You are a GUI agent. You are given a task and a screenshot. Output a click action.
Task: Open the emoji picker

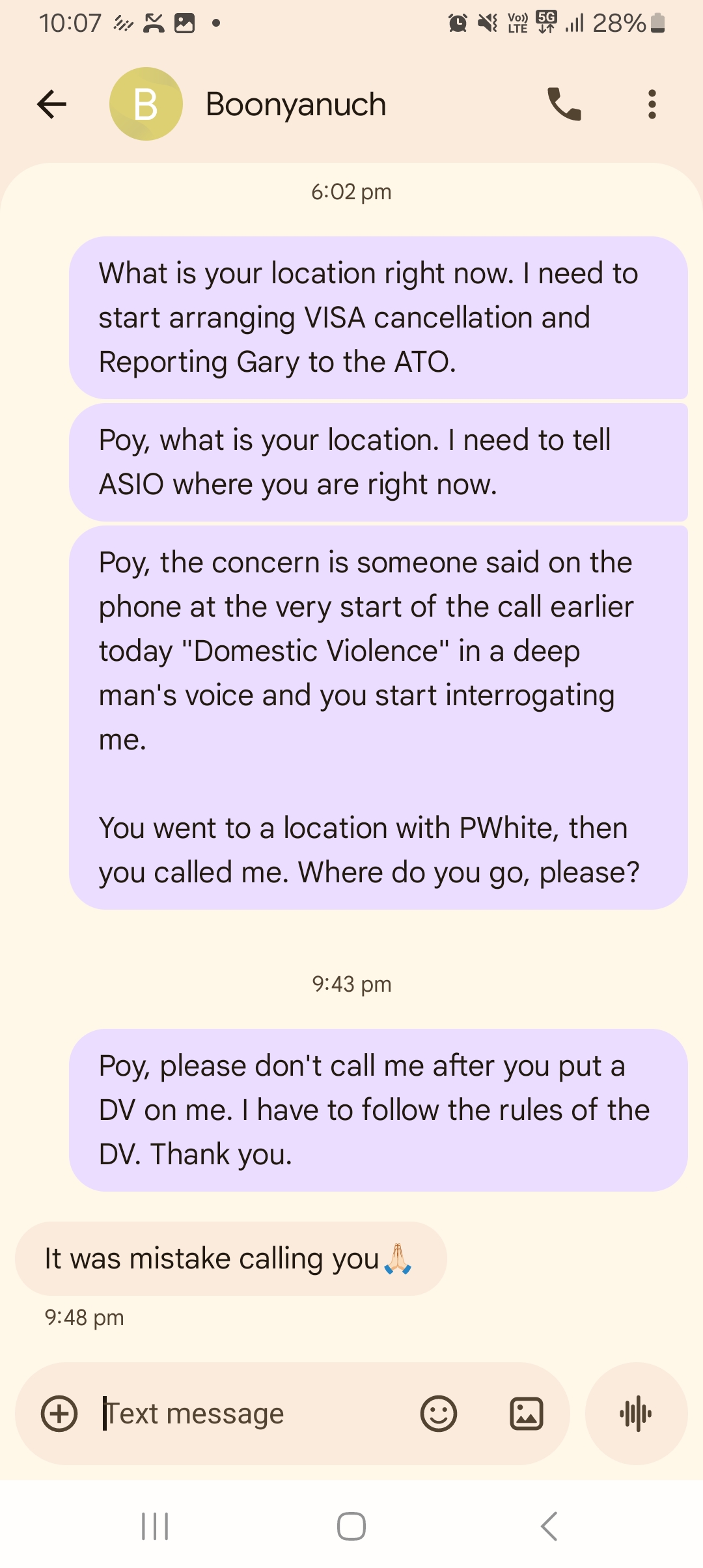(439, 1414)
